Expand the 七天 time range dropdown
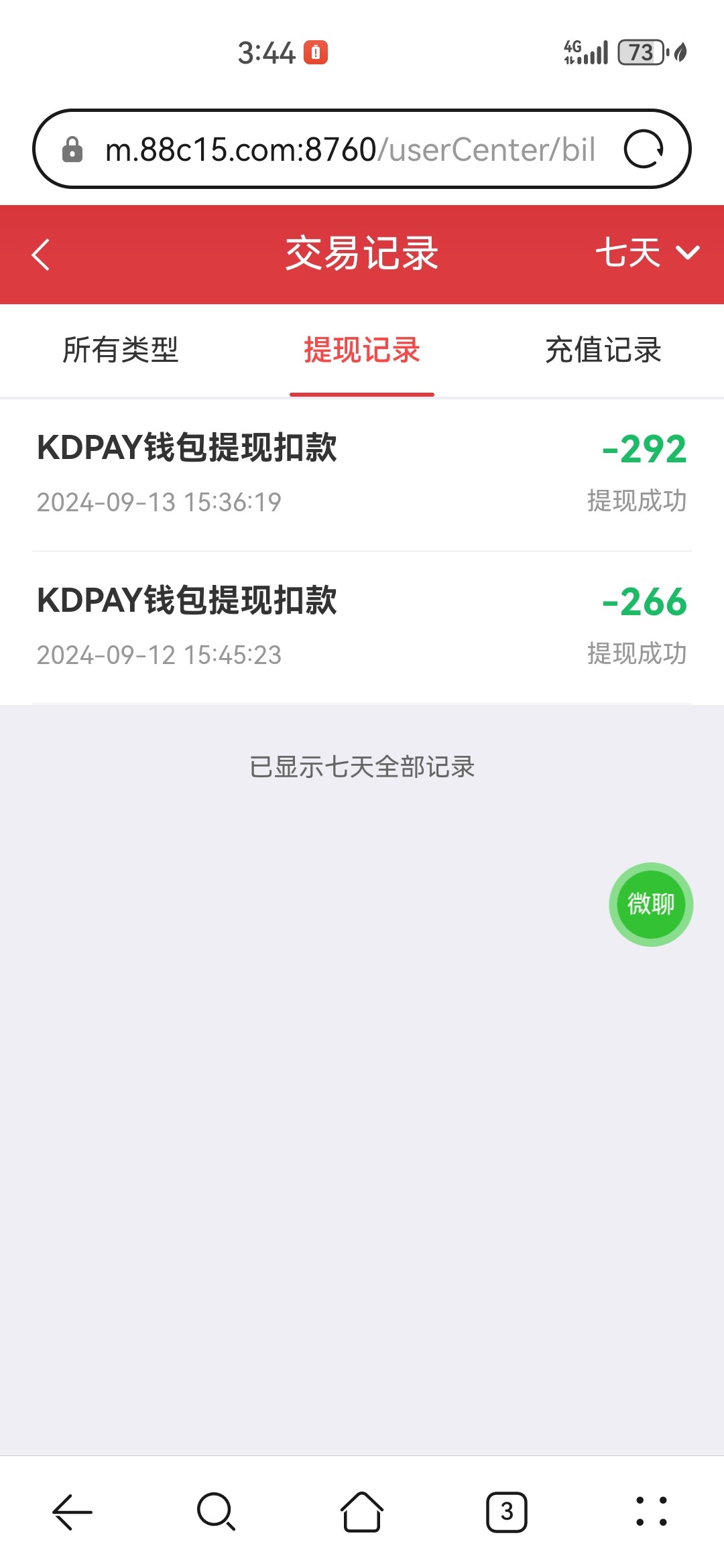This screenshot has height=1568, width=724. point(647,253)
